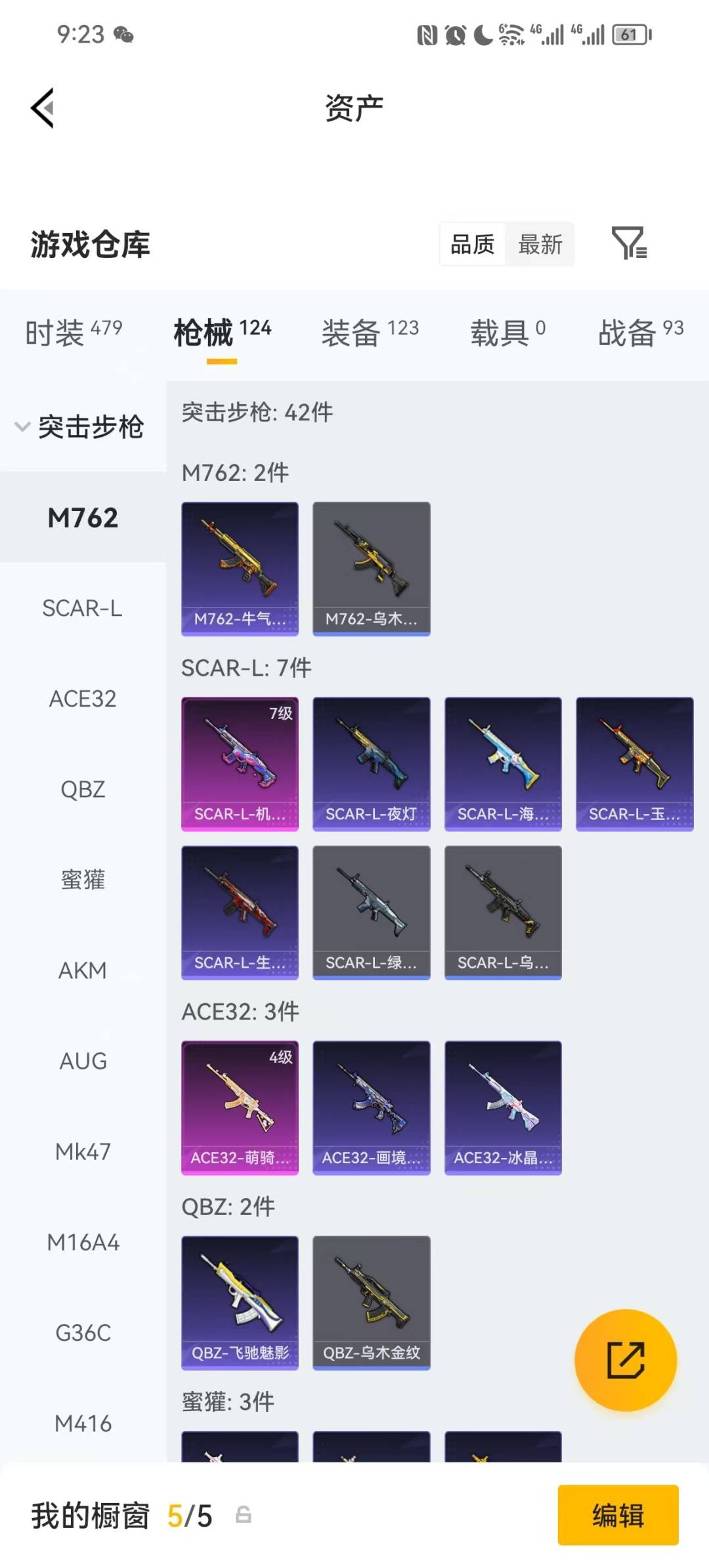The height and width of the screenshot is (1568, 709).
Task: Open the ACE32-萌骑 skin card
Action: click(x=240, y=1107)
